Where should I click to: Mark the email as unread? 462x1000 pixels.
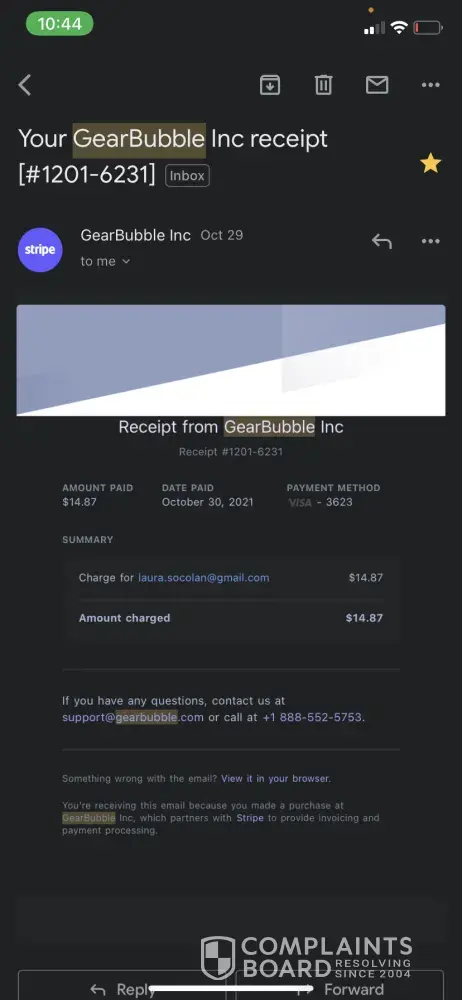coord(377,85)
